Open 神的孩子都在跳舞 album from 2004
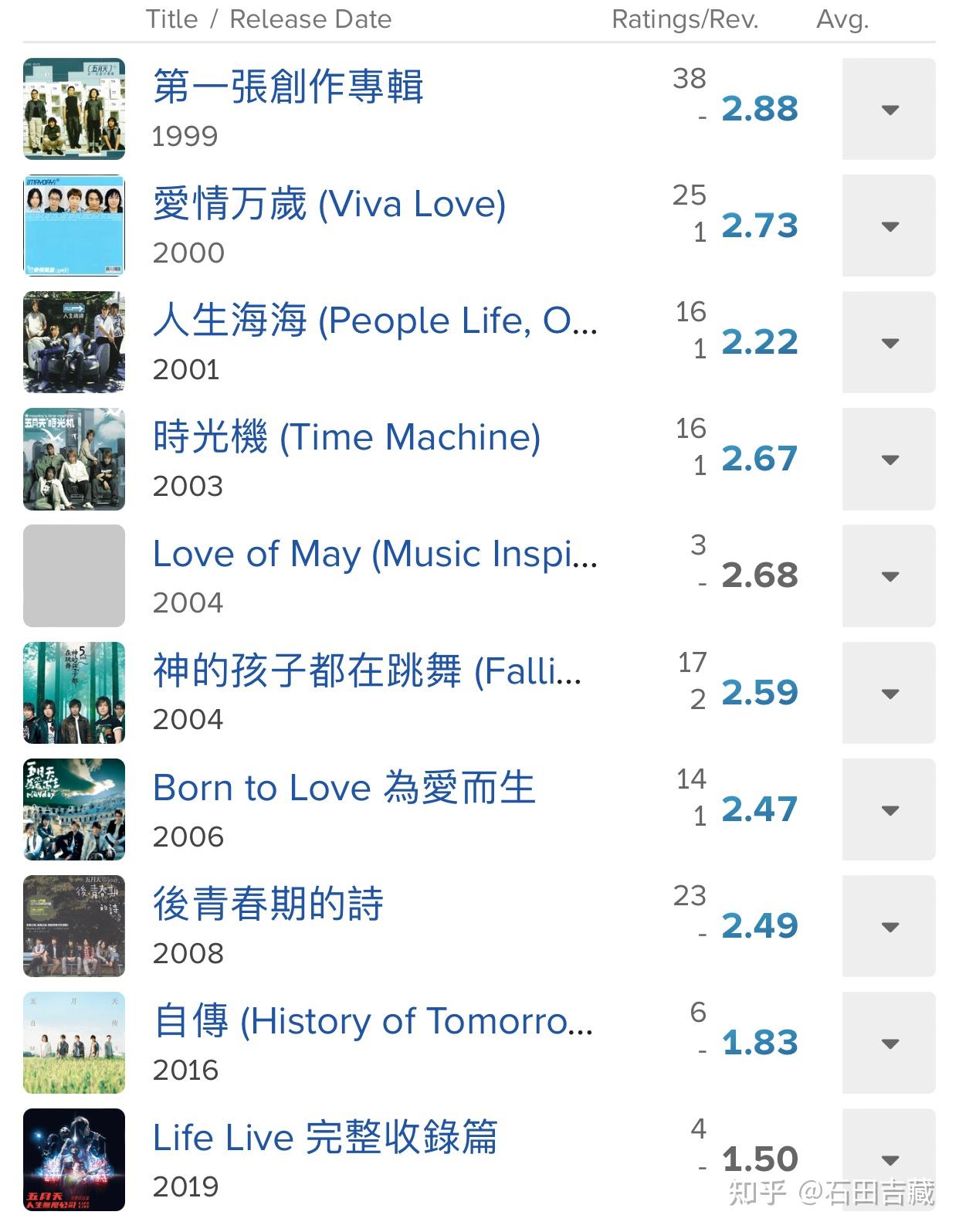The height and width of the screenshot is (1232, 959). pyautogui.click(x=367, y=670)
